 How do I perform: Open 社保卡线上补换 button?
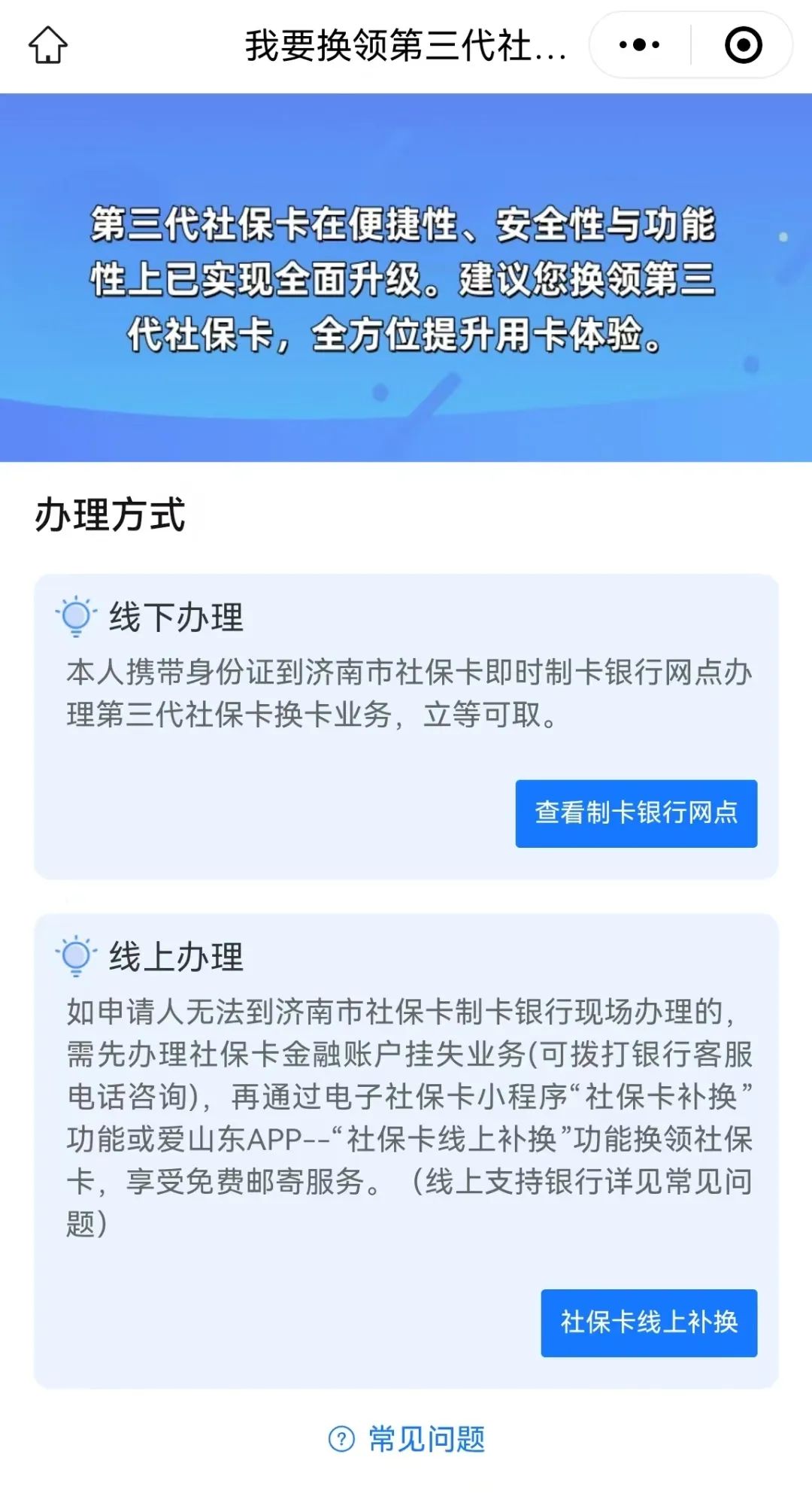click(x=649, y=1323)
